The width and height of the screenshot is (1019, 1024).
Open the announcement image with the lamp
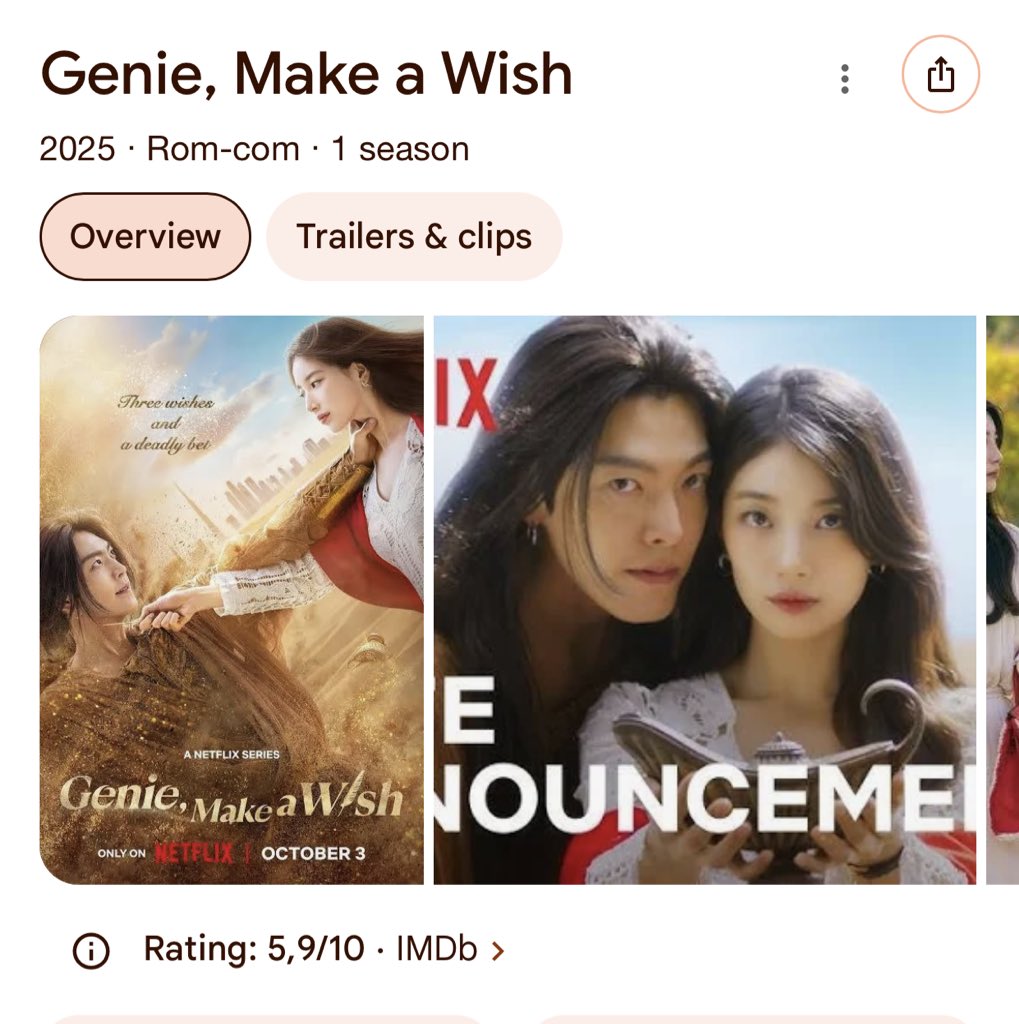[705, 600]
